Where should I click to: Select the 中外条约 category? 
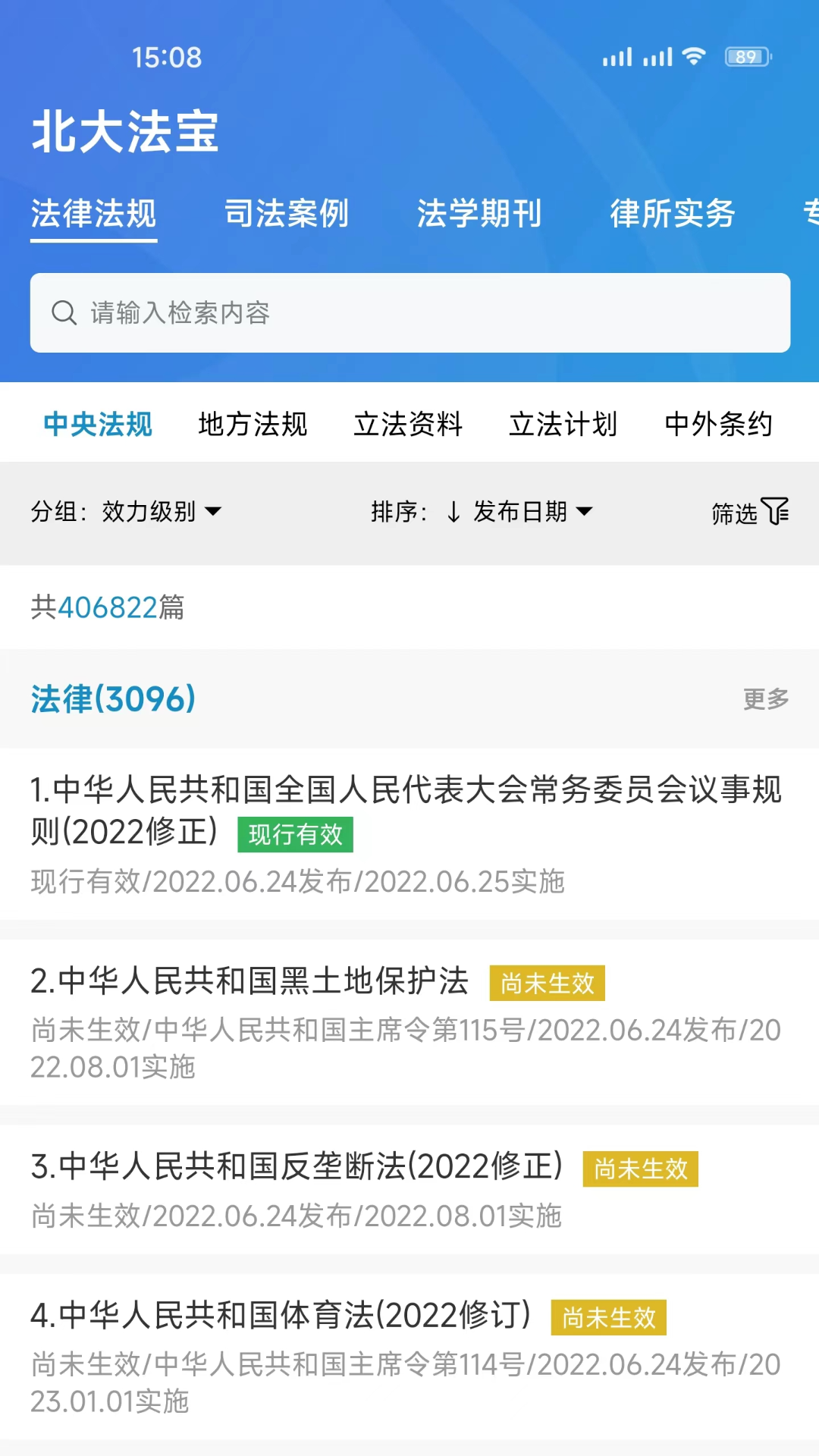(719, 425)
